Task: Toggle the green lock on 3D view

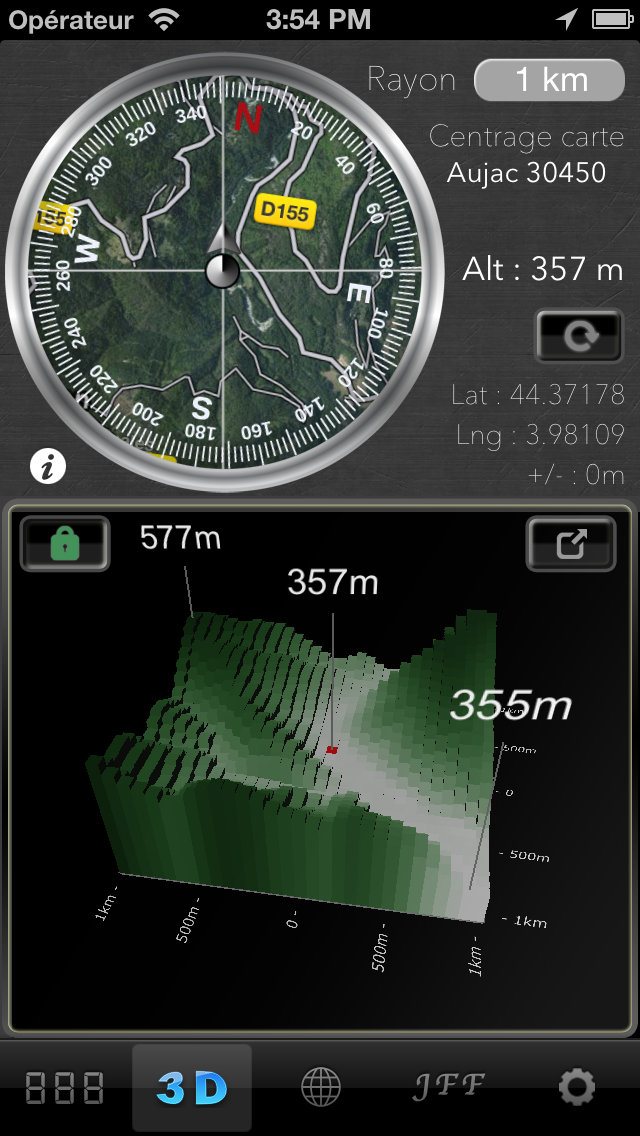Action: 65,544
